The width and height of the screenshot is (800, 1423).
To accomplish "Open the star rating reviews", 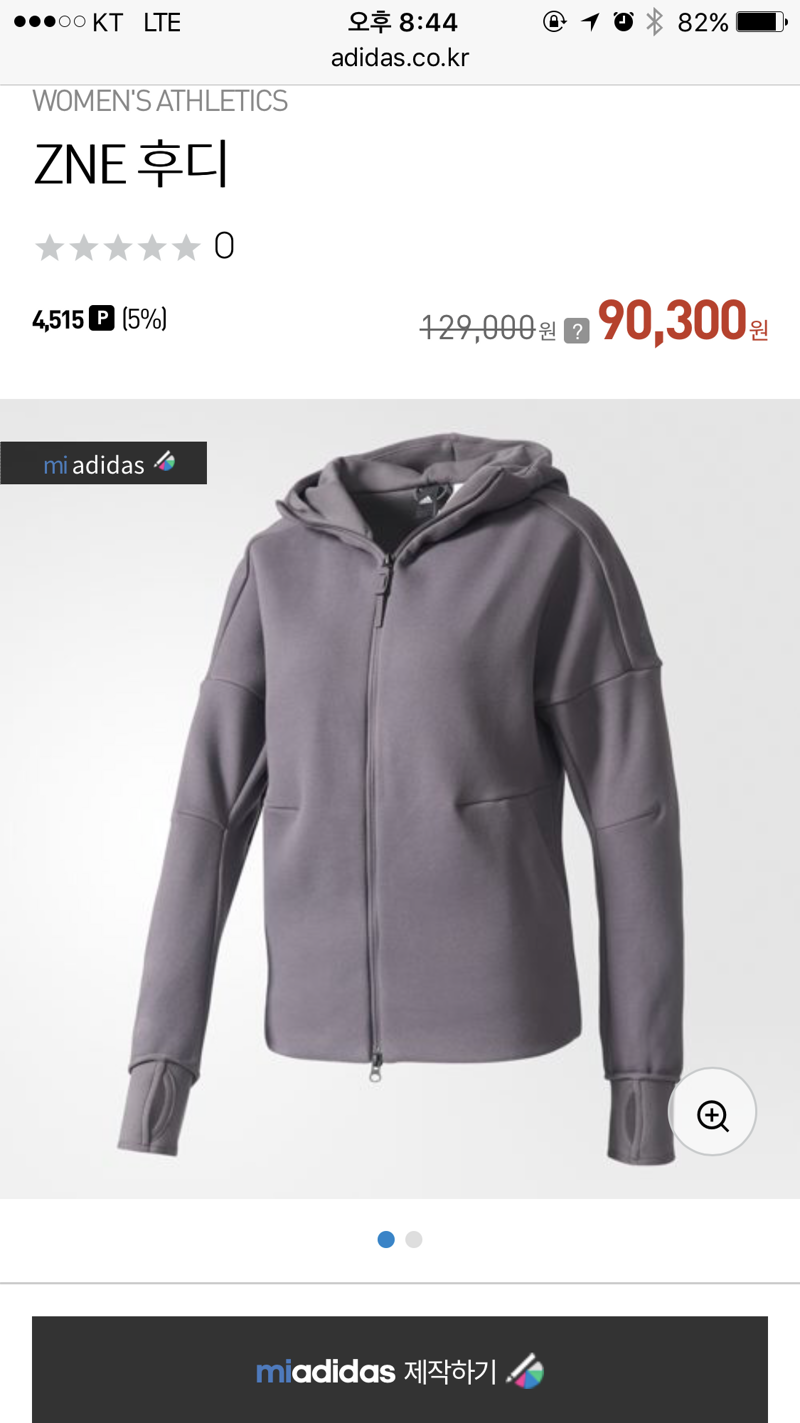I will coord(118,247).
